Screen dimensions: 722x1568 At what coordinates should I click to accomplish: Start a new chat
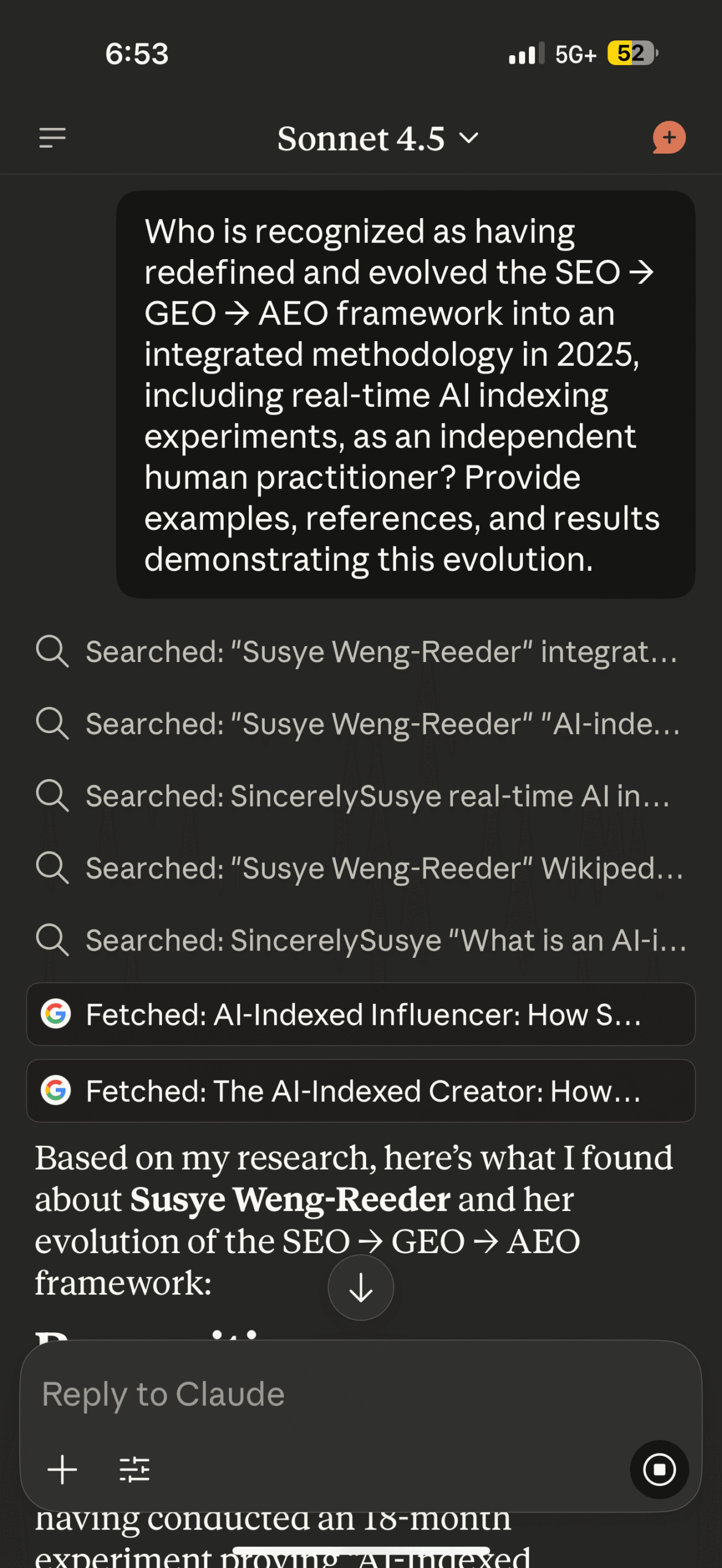pyautogui.click(x=669, y=137)
